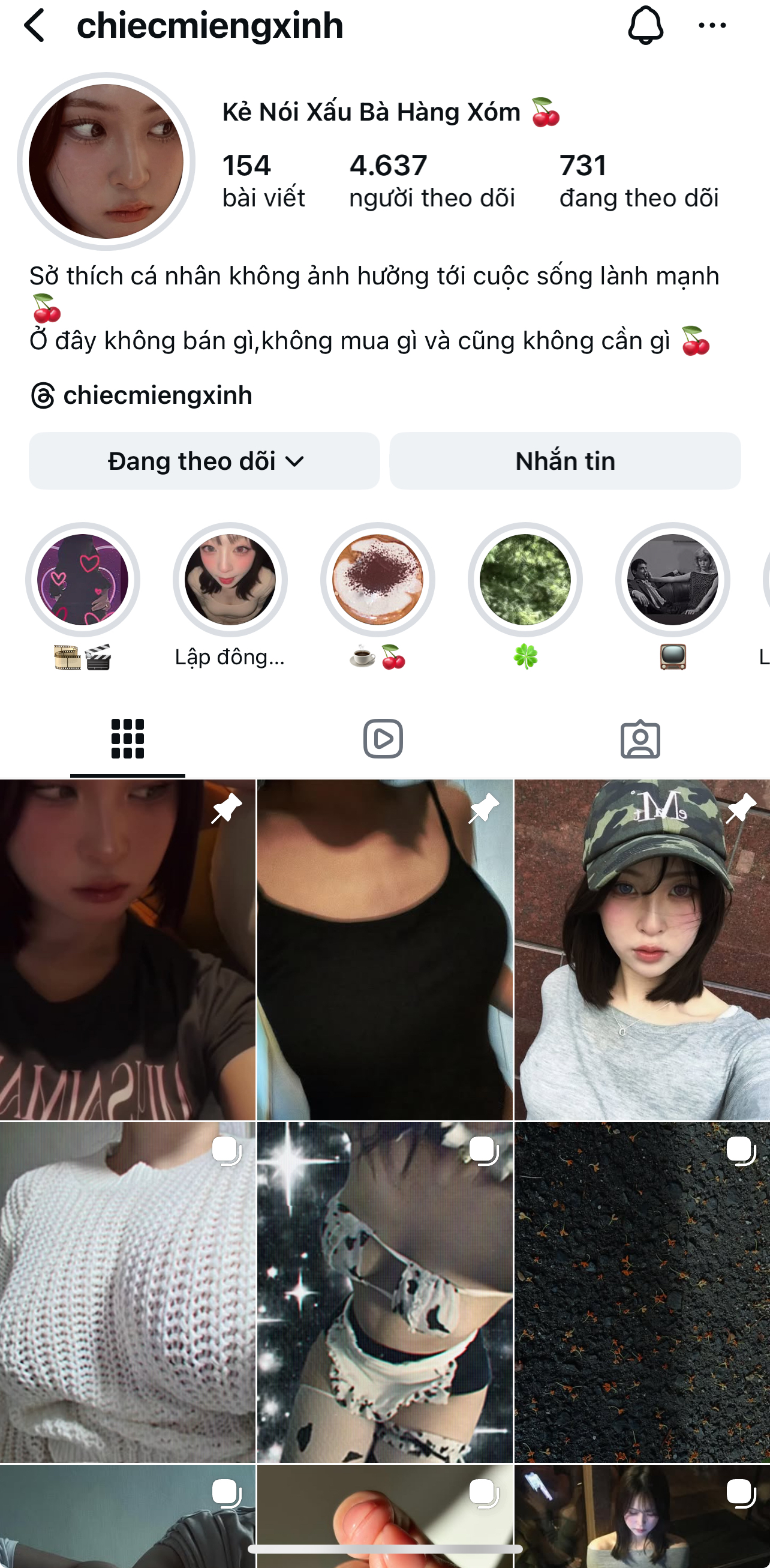770x1568 pixels.
Task: Switch to the posts grid tab
Action: click(128, 739)
